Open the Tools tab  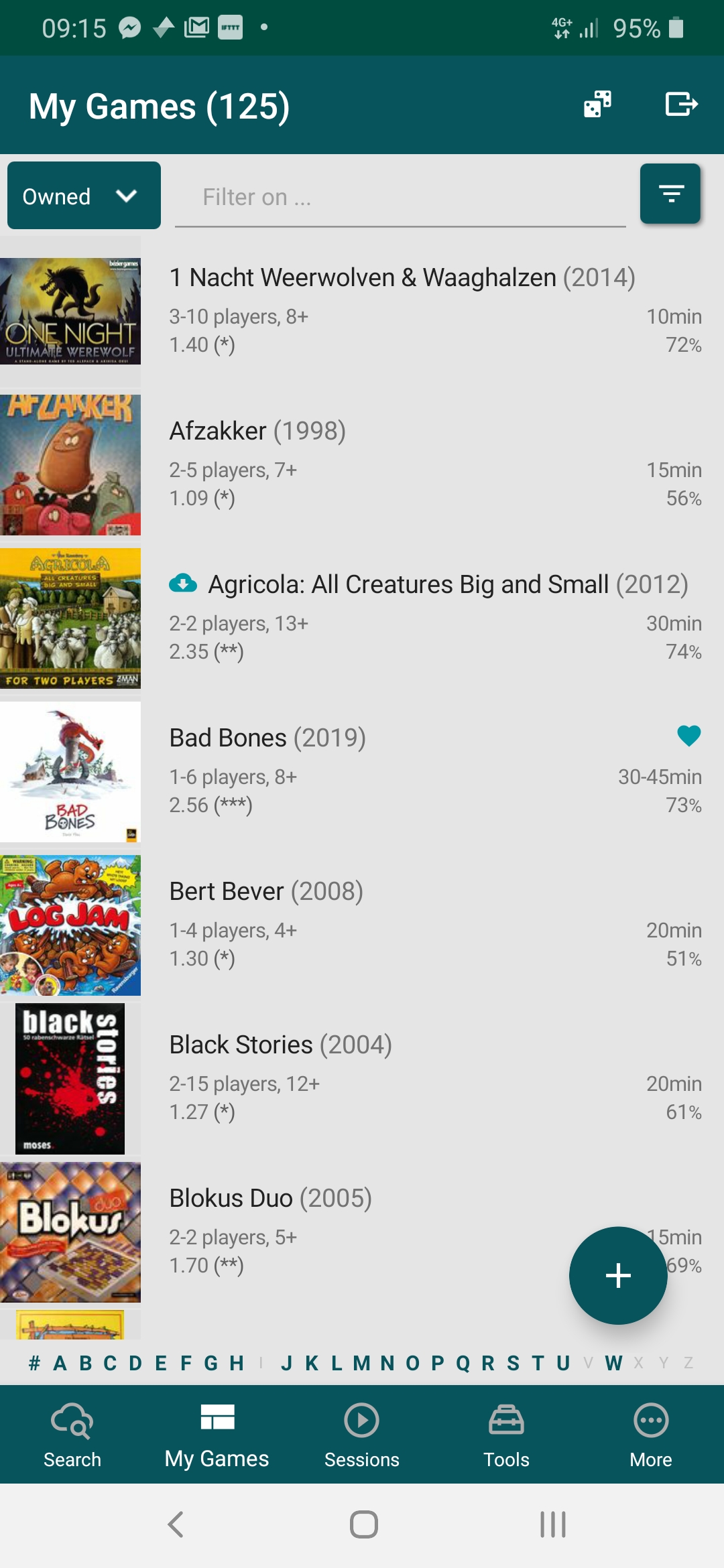point(506,1435)
